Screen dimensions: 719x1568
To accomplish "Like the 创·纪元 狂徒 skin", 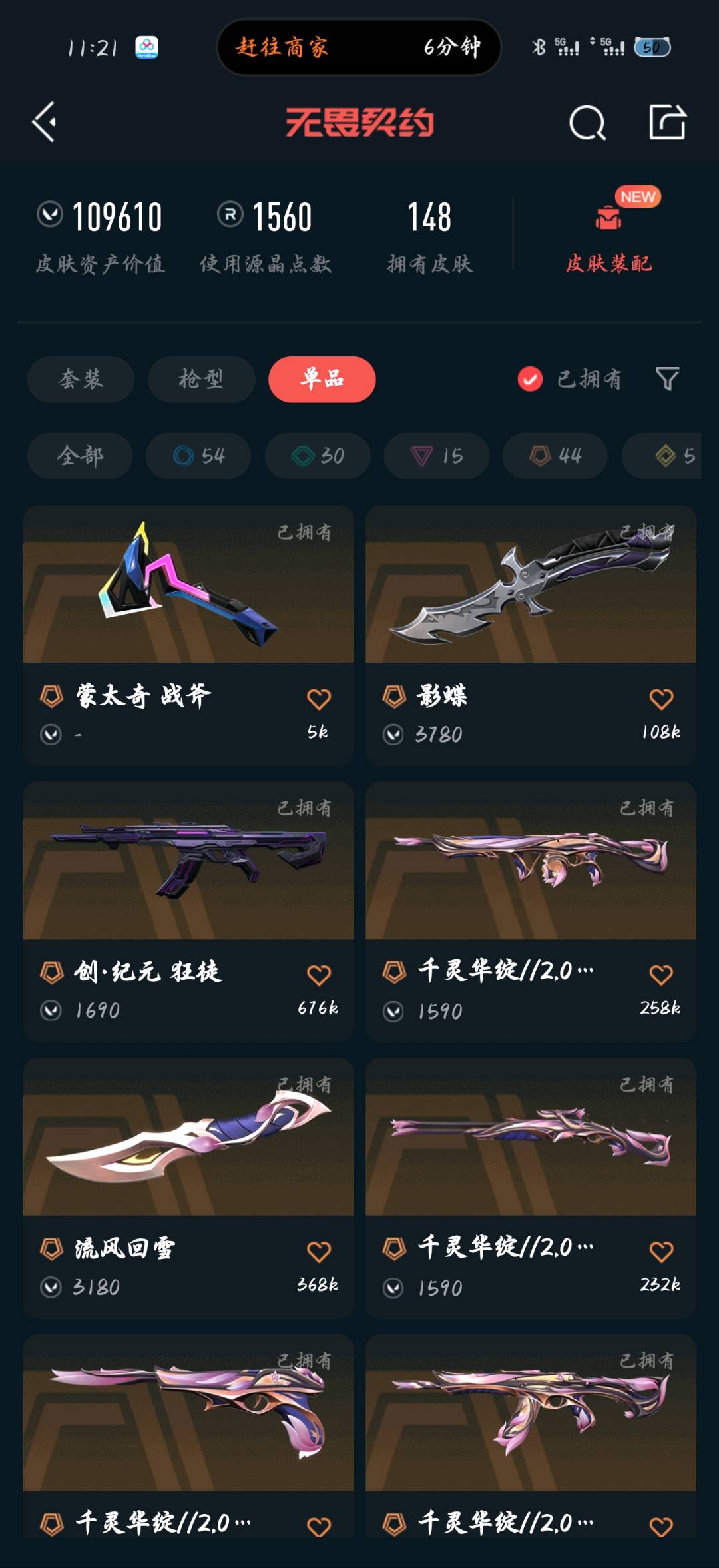I will [x=318, y=975].
